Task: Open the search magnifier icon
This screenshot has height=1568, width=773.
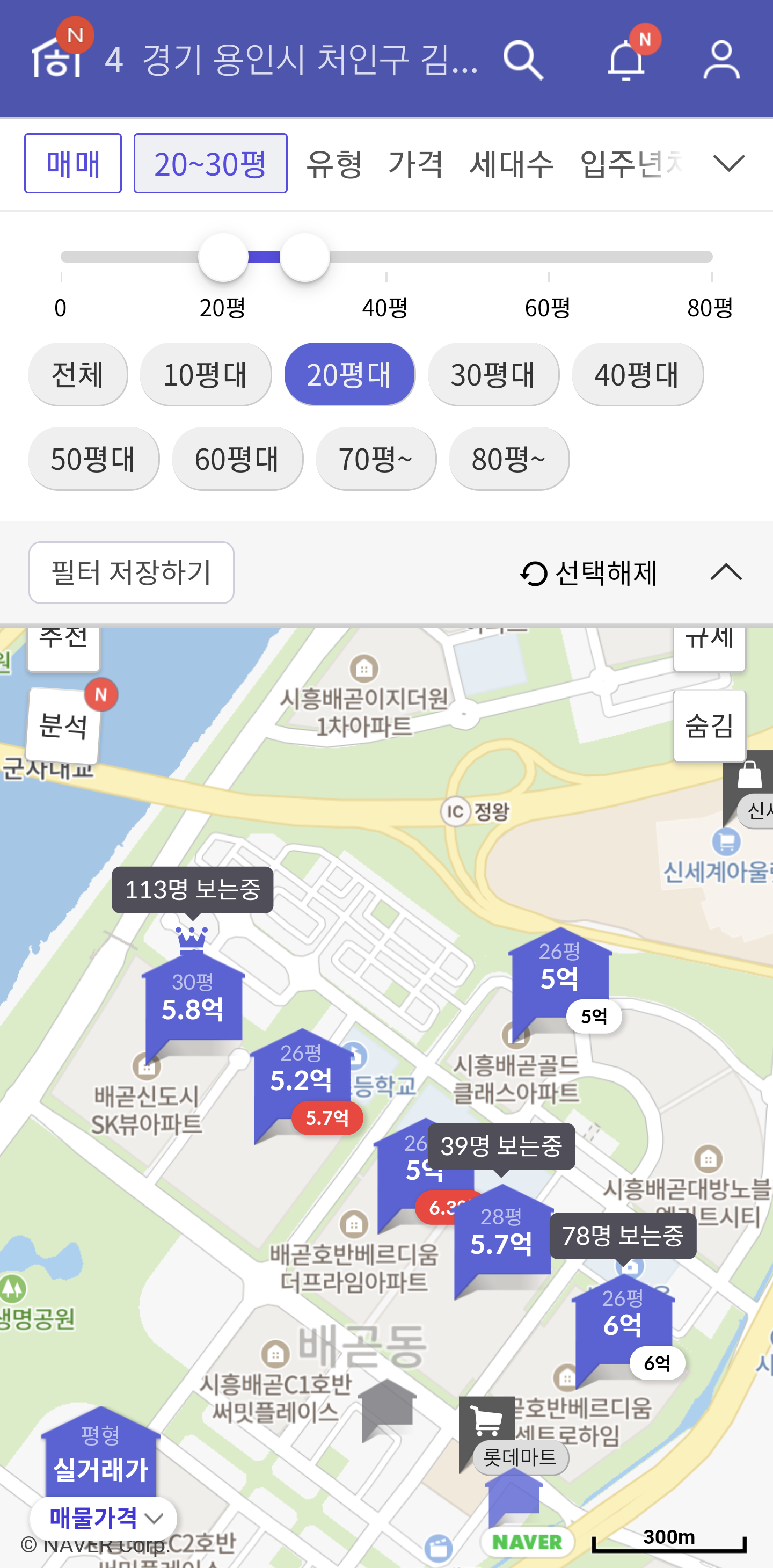Action: point(522,60)
